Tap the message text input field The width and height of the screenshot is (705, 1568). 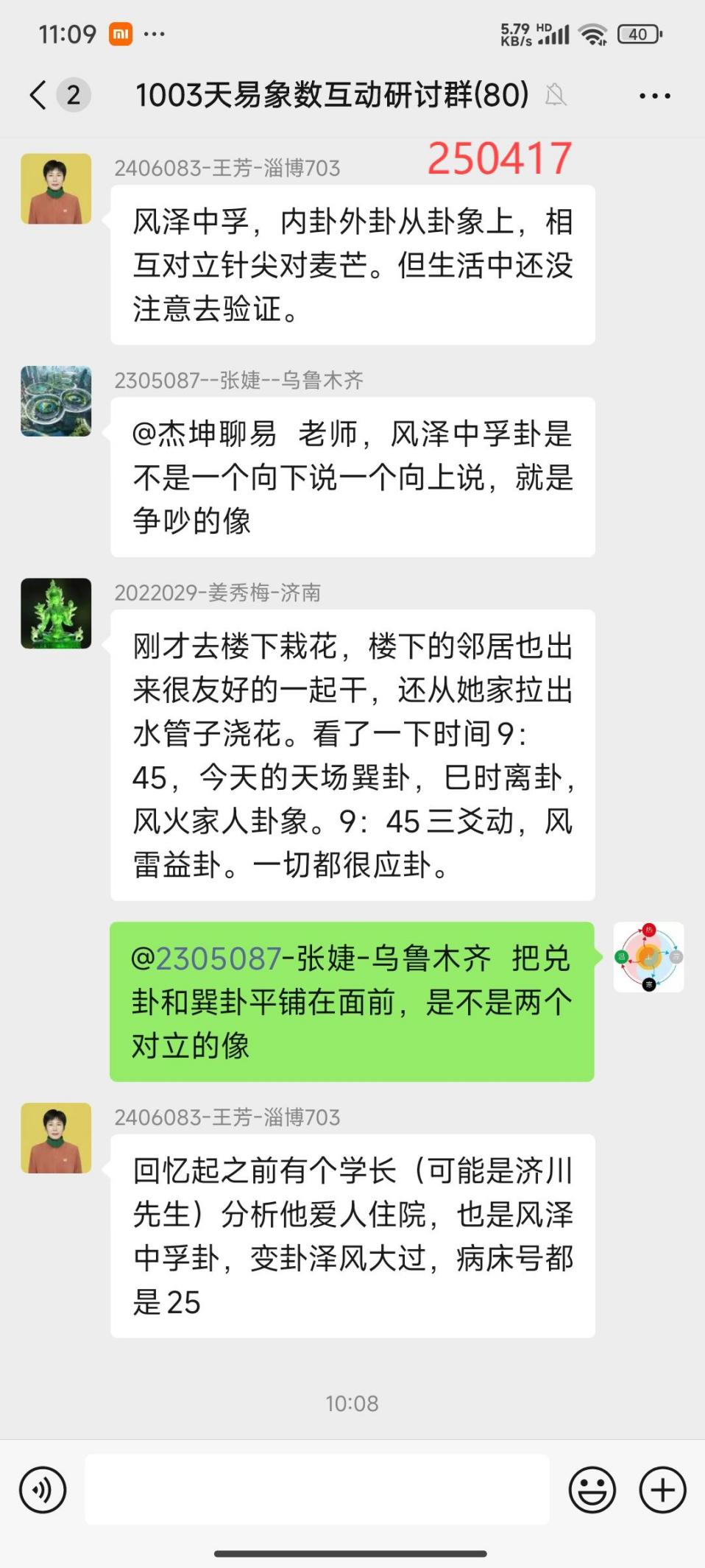316,1489
